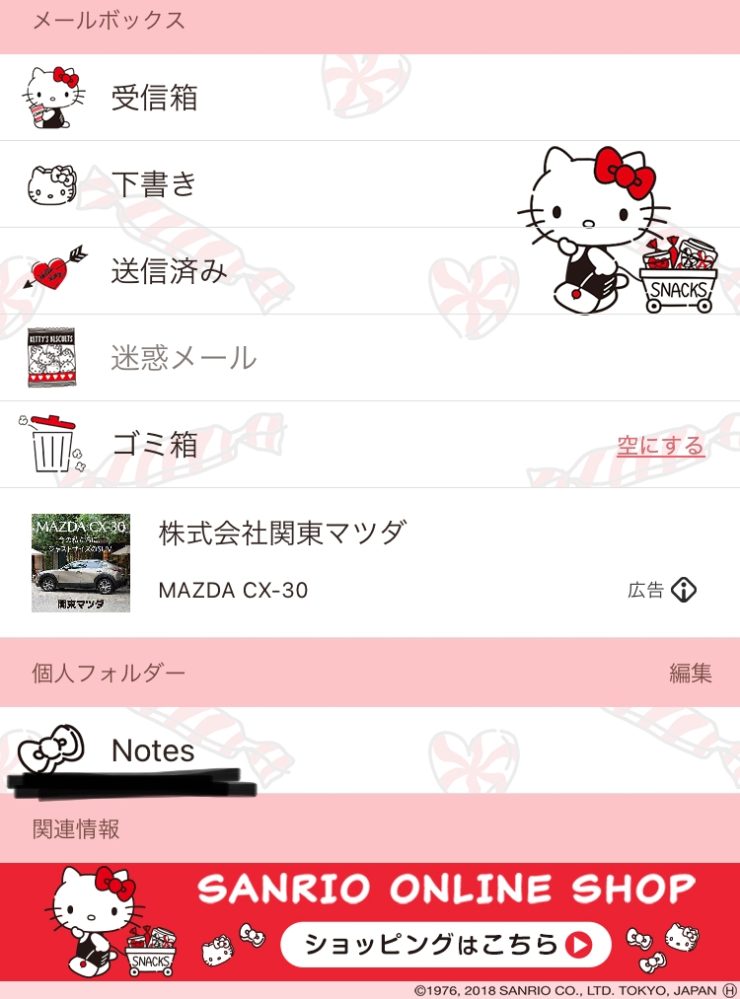
Task: Select the Kitty's Biscuits spam folder icon
Action: (52, 358)
